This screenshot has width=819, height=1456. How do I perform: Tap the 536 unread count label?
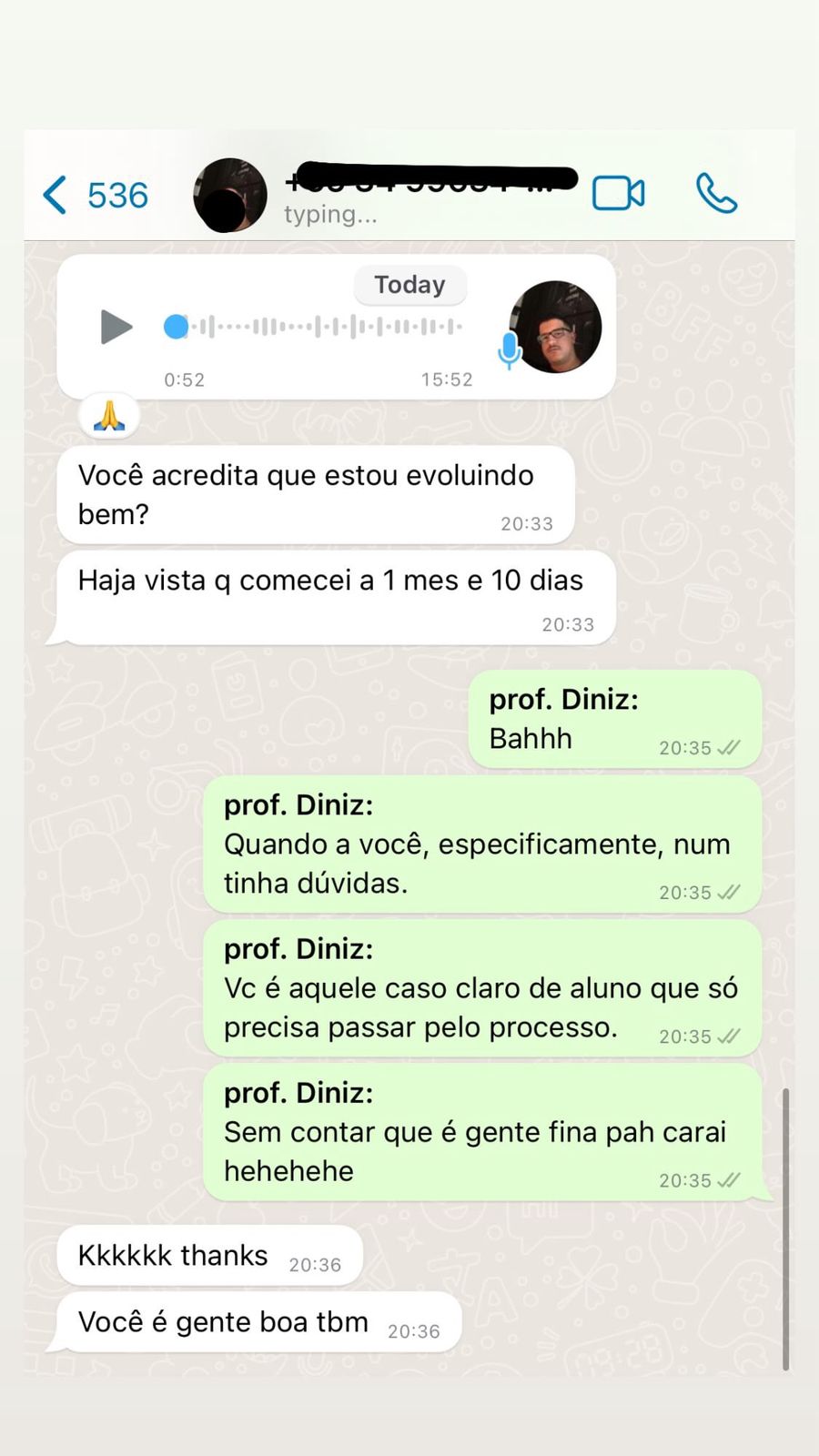[x=116, y=194]
